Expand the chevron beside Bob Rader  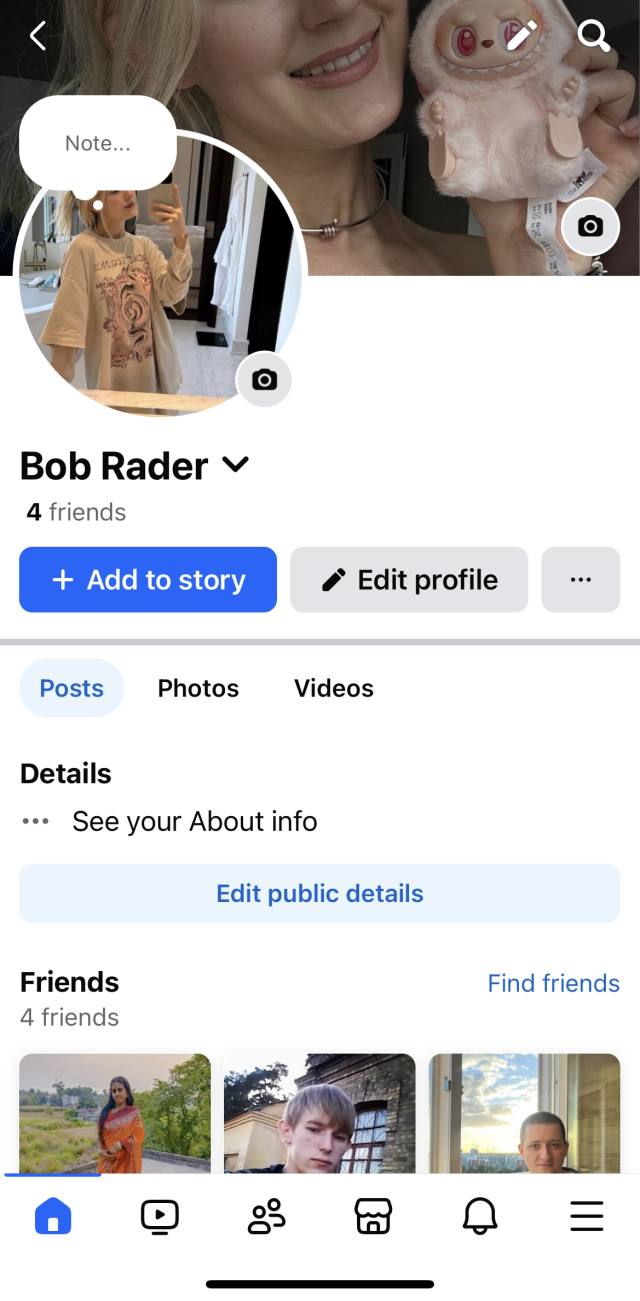pos(235,465)
